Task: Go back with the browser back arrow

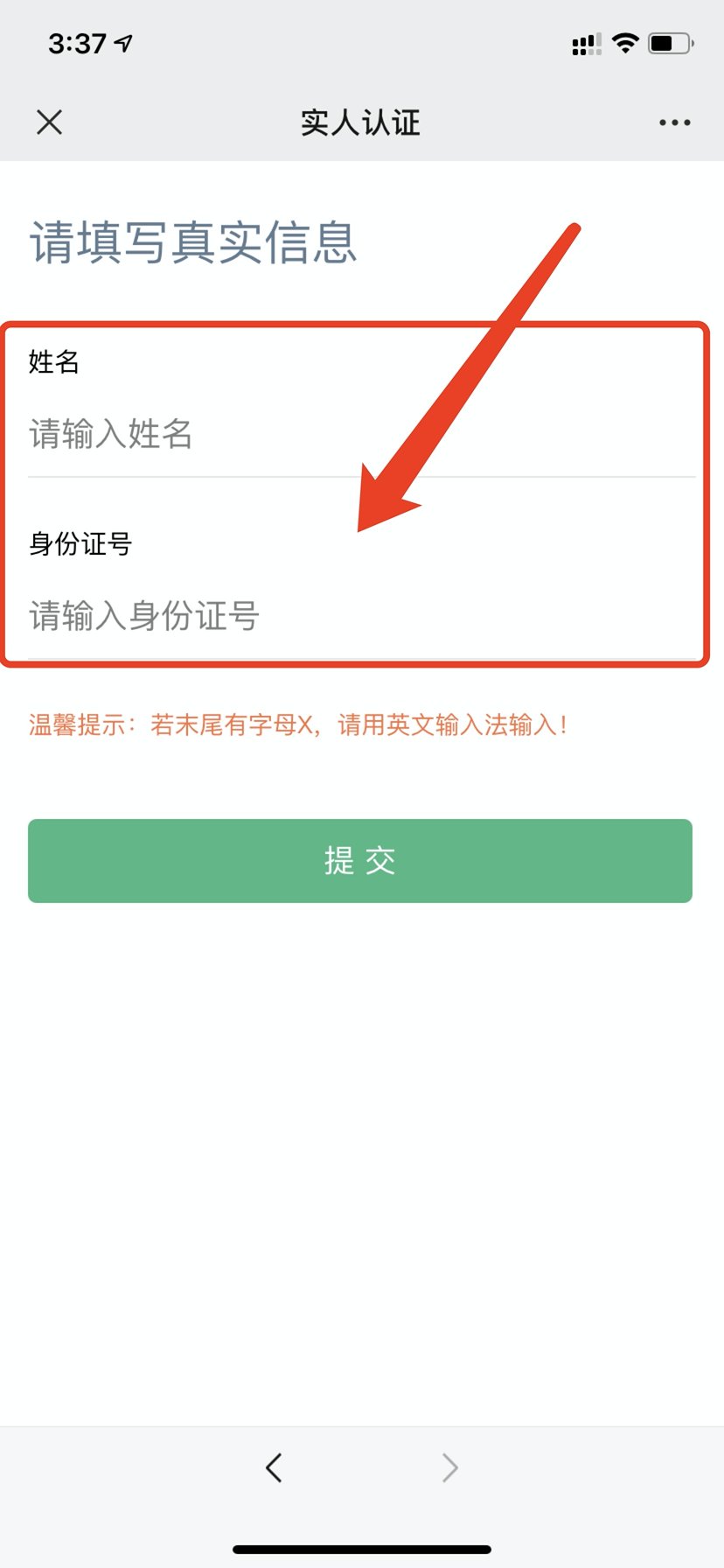Action: tap(274, 1467)
